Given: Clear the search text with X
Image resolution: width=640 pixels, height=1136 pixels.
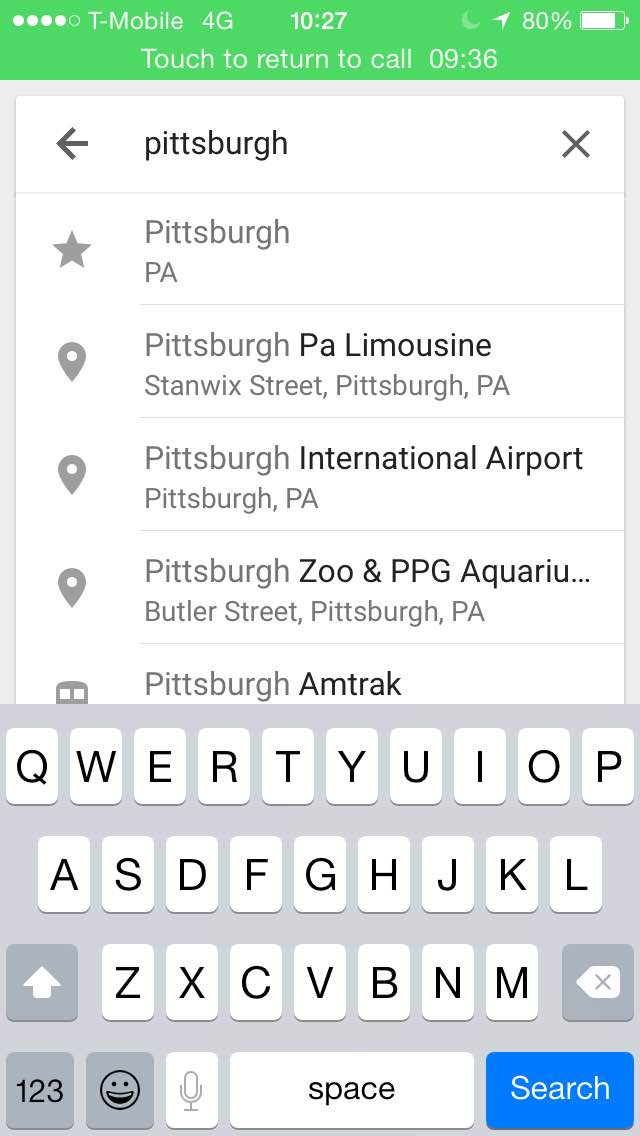Looking at the screenshot, I should click(x=576, y=144).
